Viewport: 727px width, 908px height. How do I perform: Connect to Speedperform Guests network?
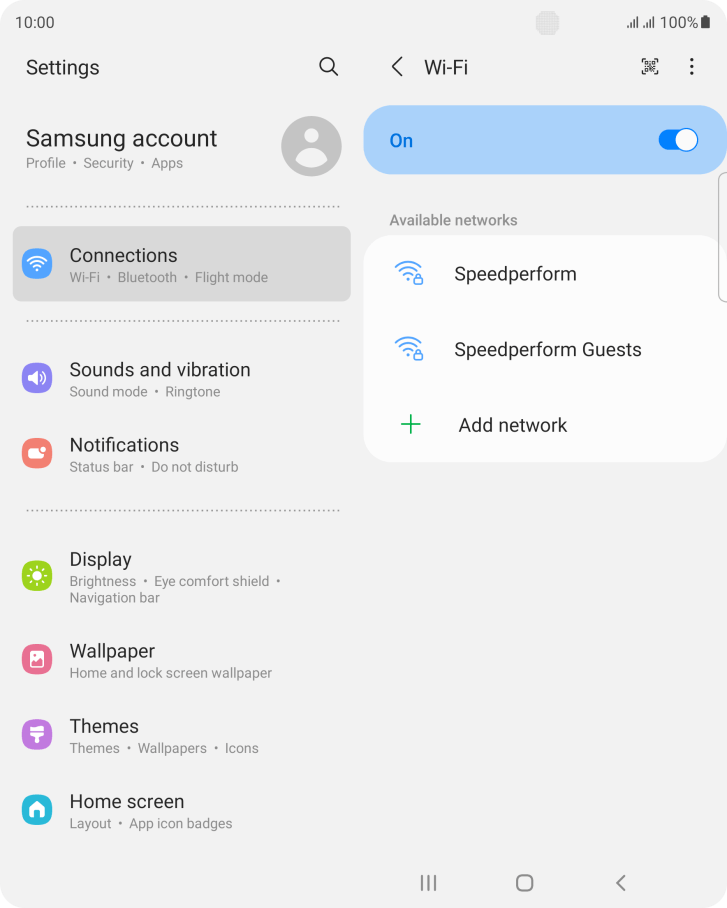pyautogui.click(x=547, y=350)
